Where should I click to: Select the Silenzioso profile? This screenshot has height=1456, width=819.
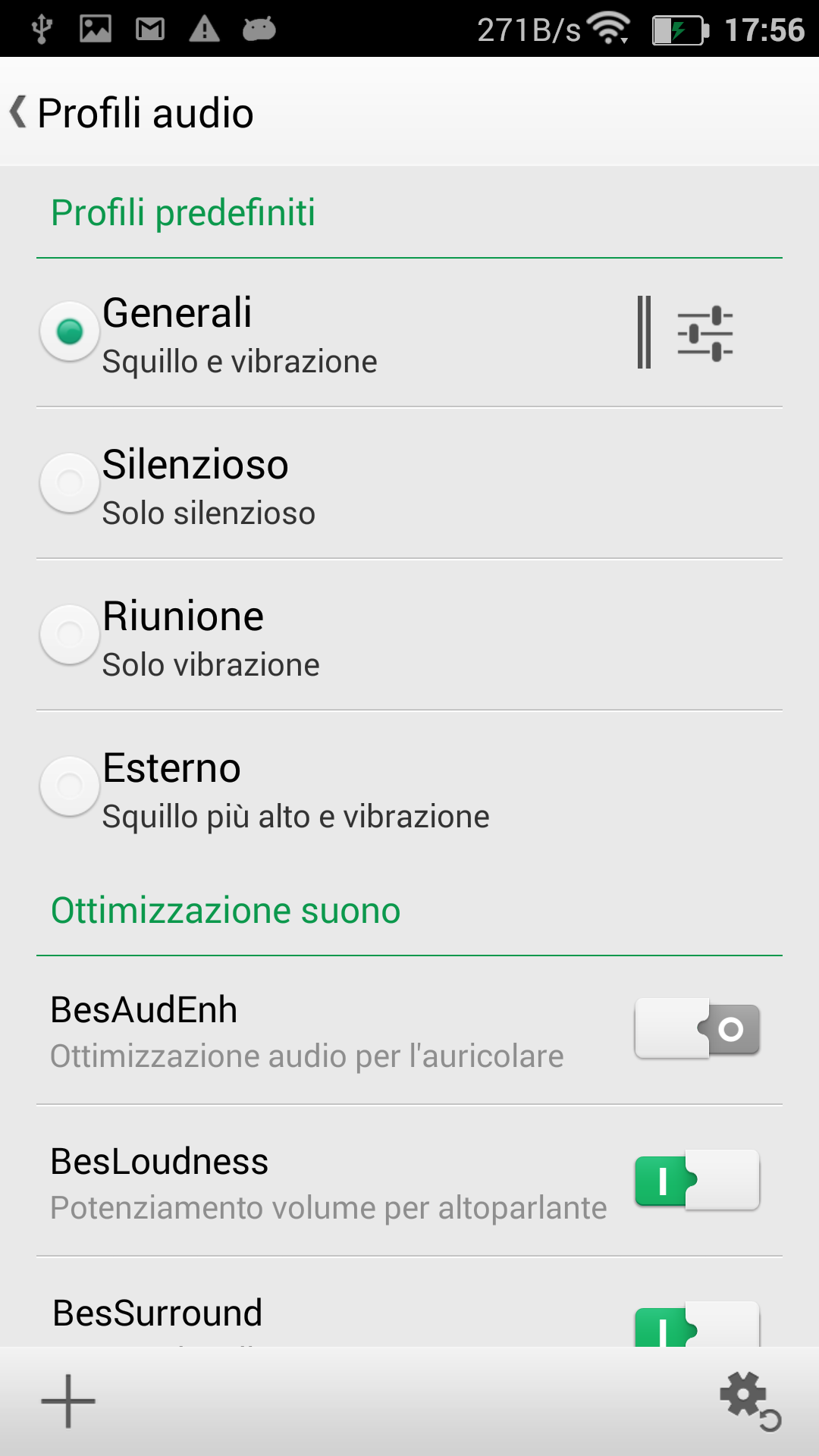pos(70,483)
